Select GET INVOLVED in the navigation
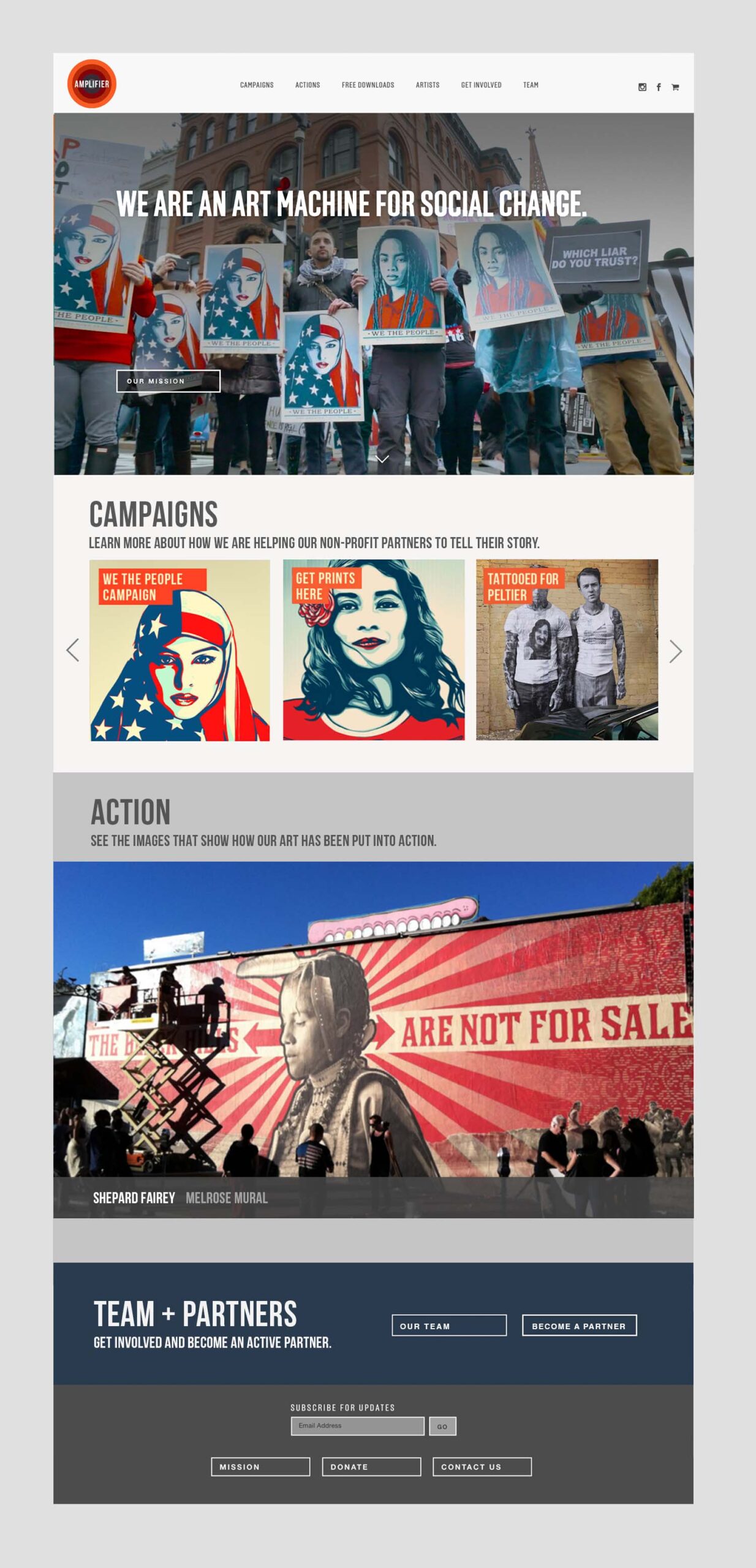Image resolution: width=756 pixels, height=1568 pixels. (481, 85)
